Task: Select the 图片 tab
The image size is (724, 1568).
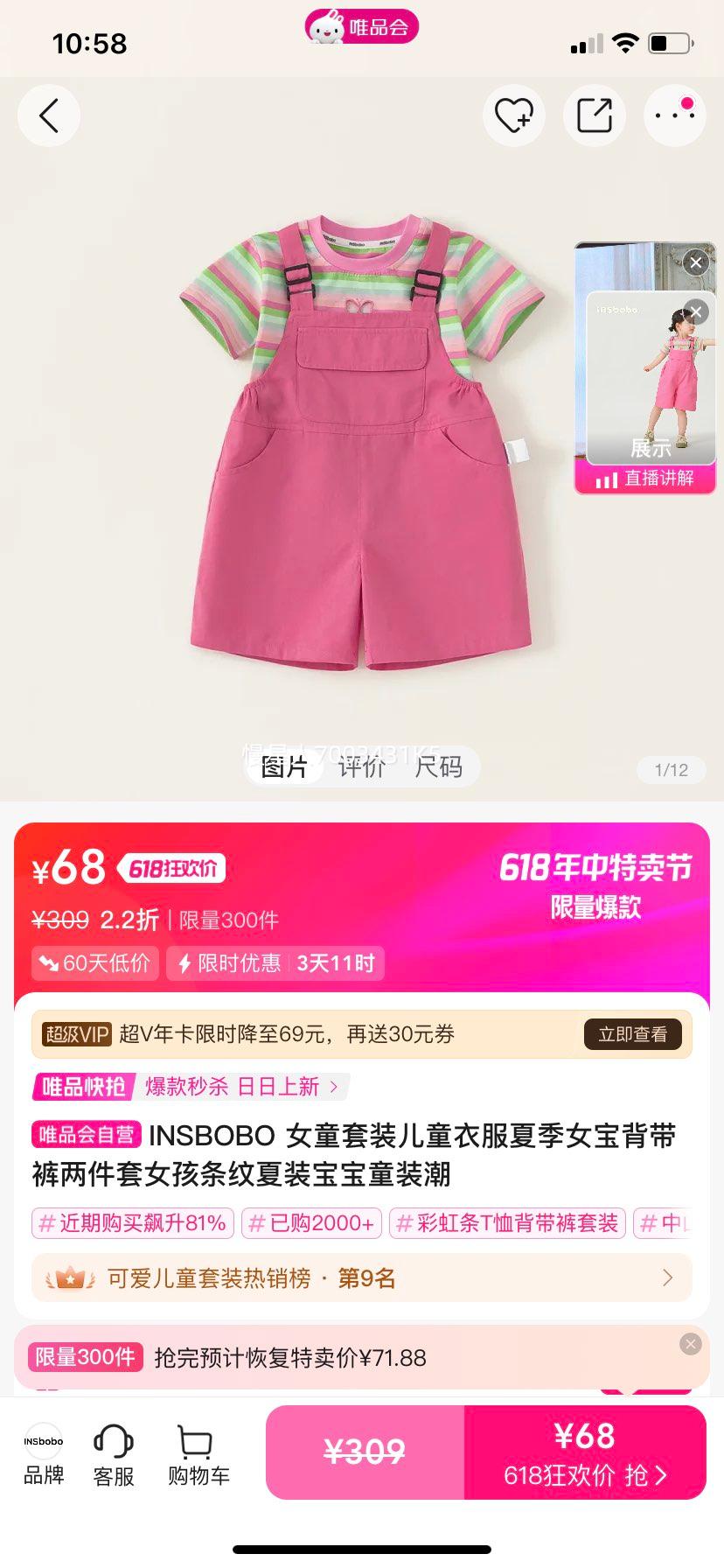Action: pos(284,767)
